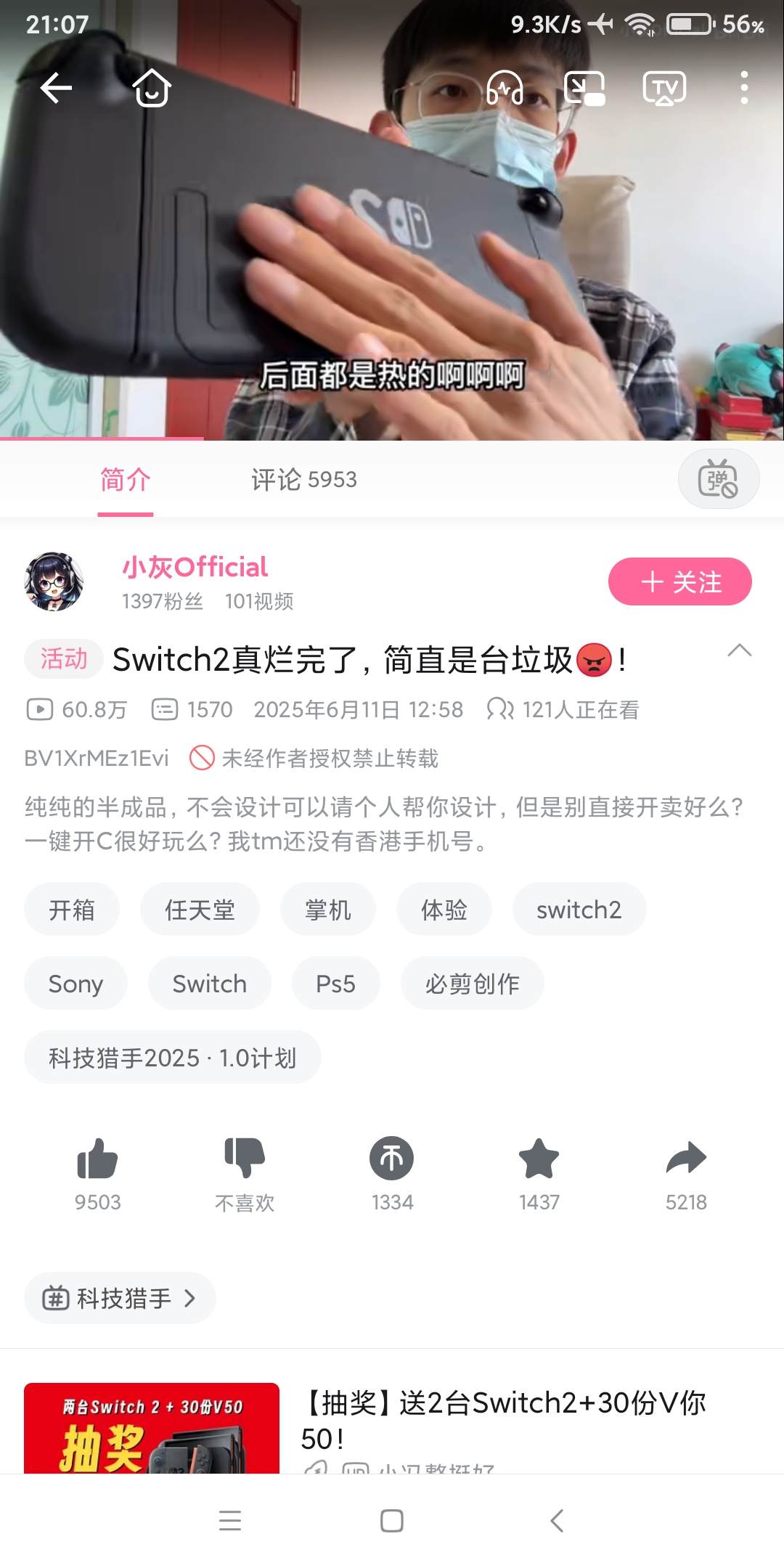The image size is (784, 1568).
Task: Go back from the video page
Action: click(56, 89)
